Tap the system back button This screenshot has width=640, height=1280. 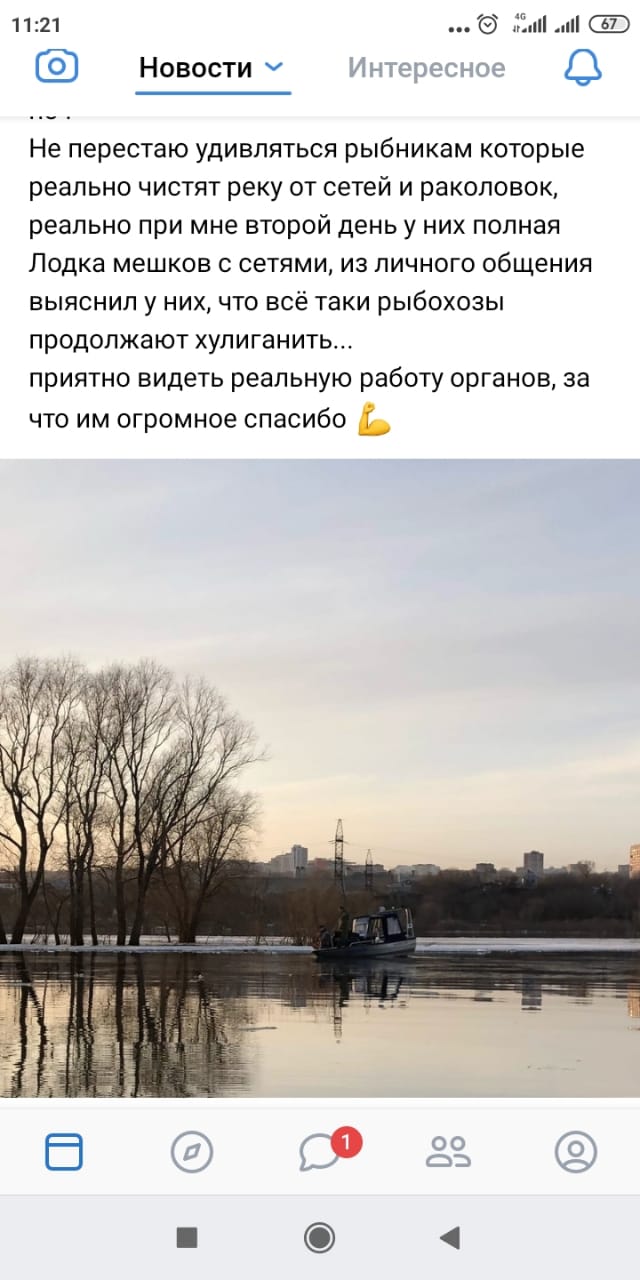coord(449,1238)
